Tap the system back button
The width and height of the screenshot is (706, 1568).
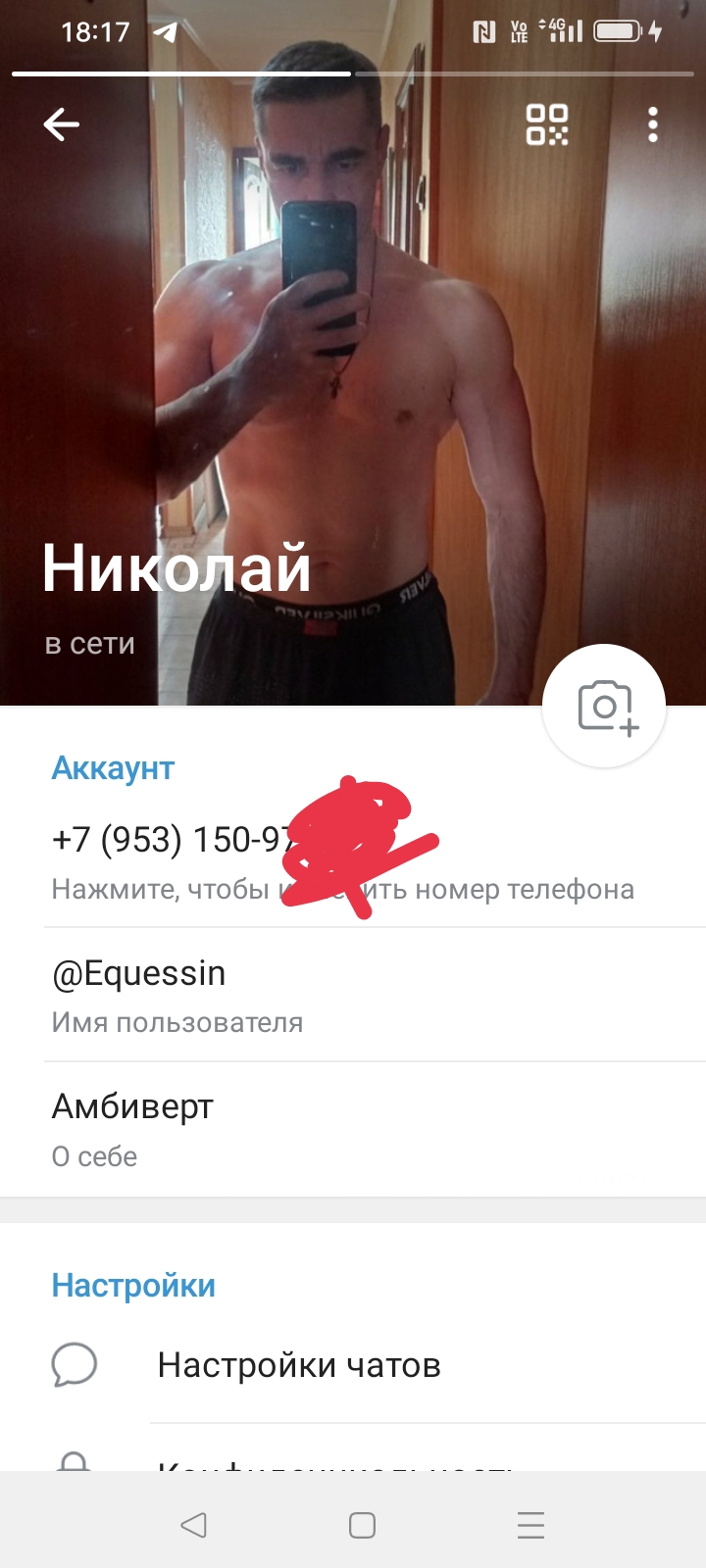(194, 1525)
